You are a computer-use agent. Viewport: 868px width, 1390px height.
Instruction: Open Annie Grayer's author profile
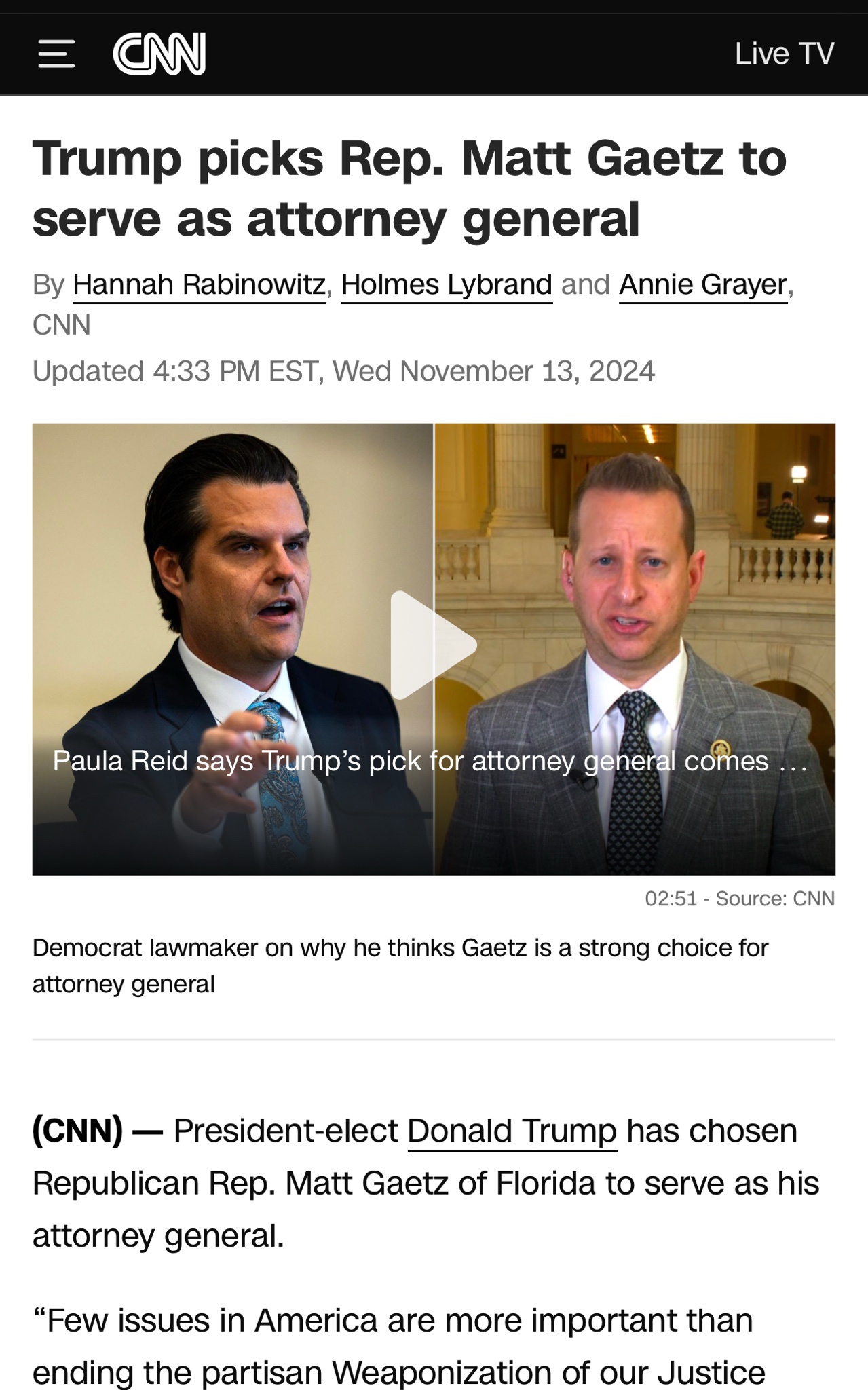pos(702,284)
